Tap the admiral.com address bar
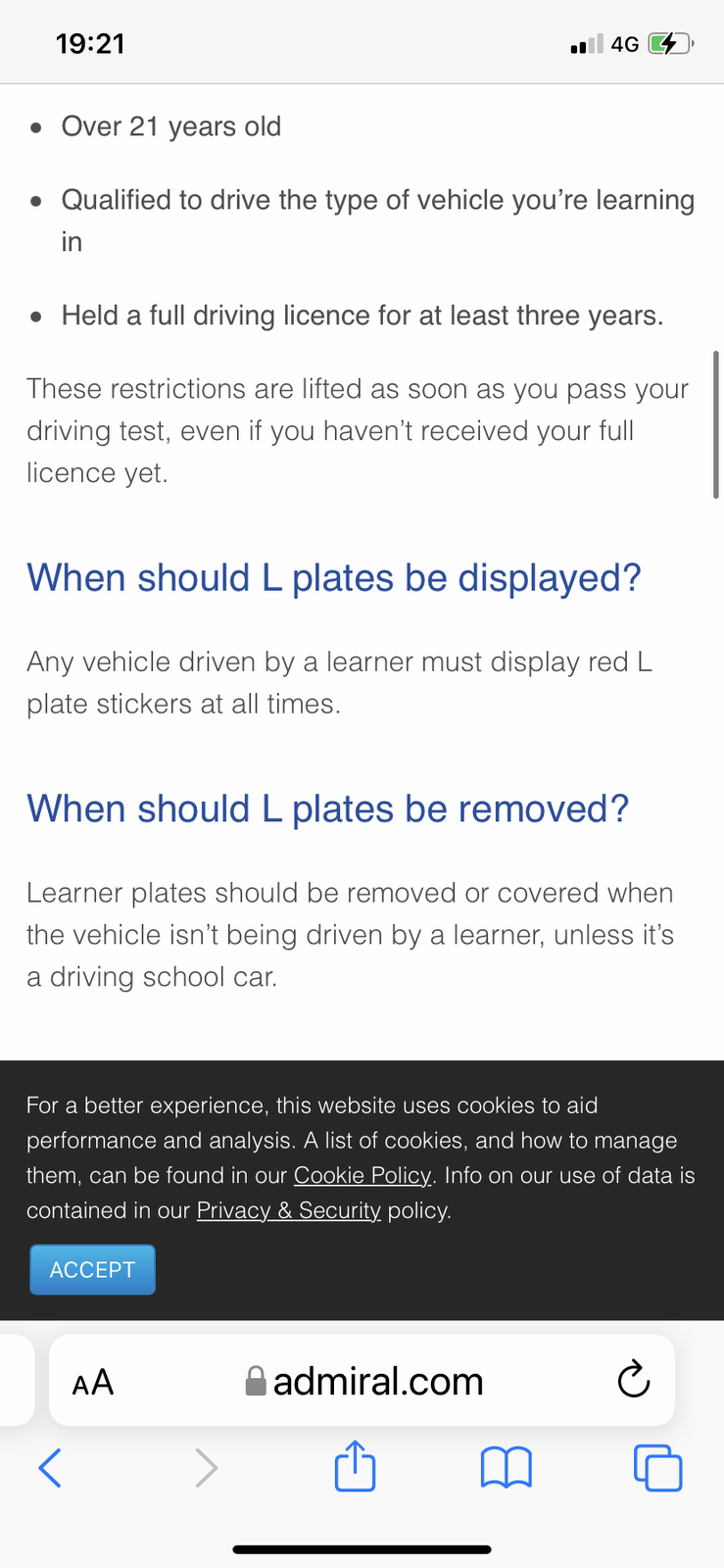 tap(377, 1382)
